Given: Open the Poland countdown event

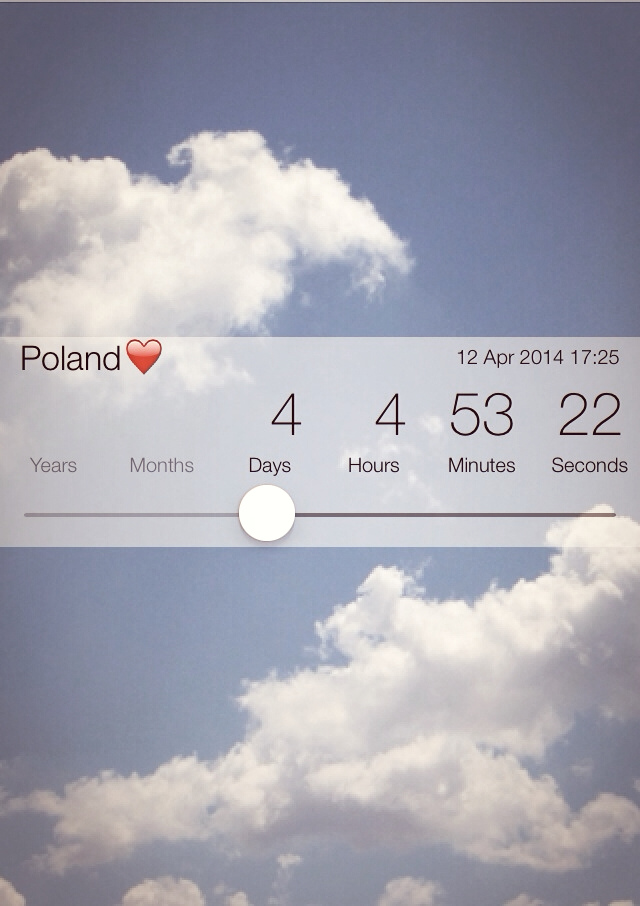Looking at the screenshot, I should pyautogui.click(x=71, y=358).
